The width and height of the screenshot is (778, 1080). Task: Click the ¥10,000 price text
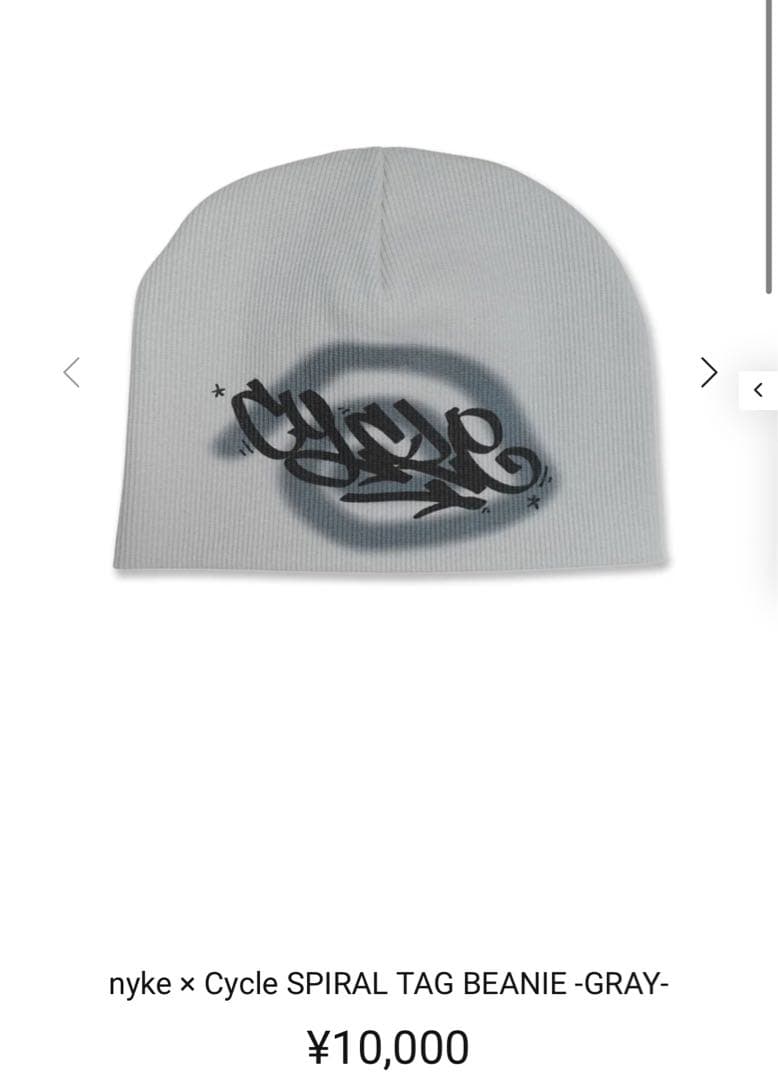pos(389,1046)
